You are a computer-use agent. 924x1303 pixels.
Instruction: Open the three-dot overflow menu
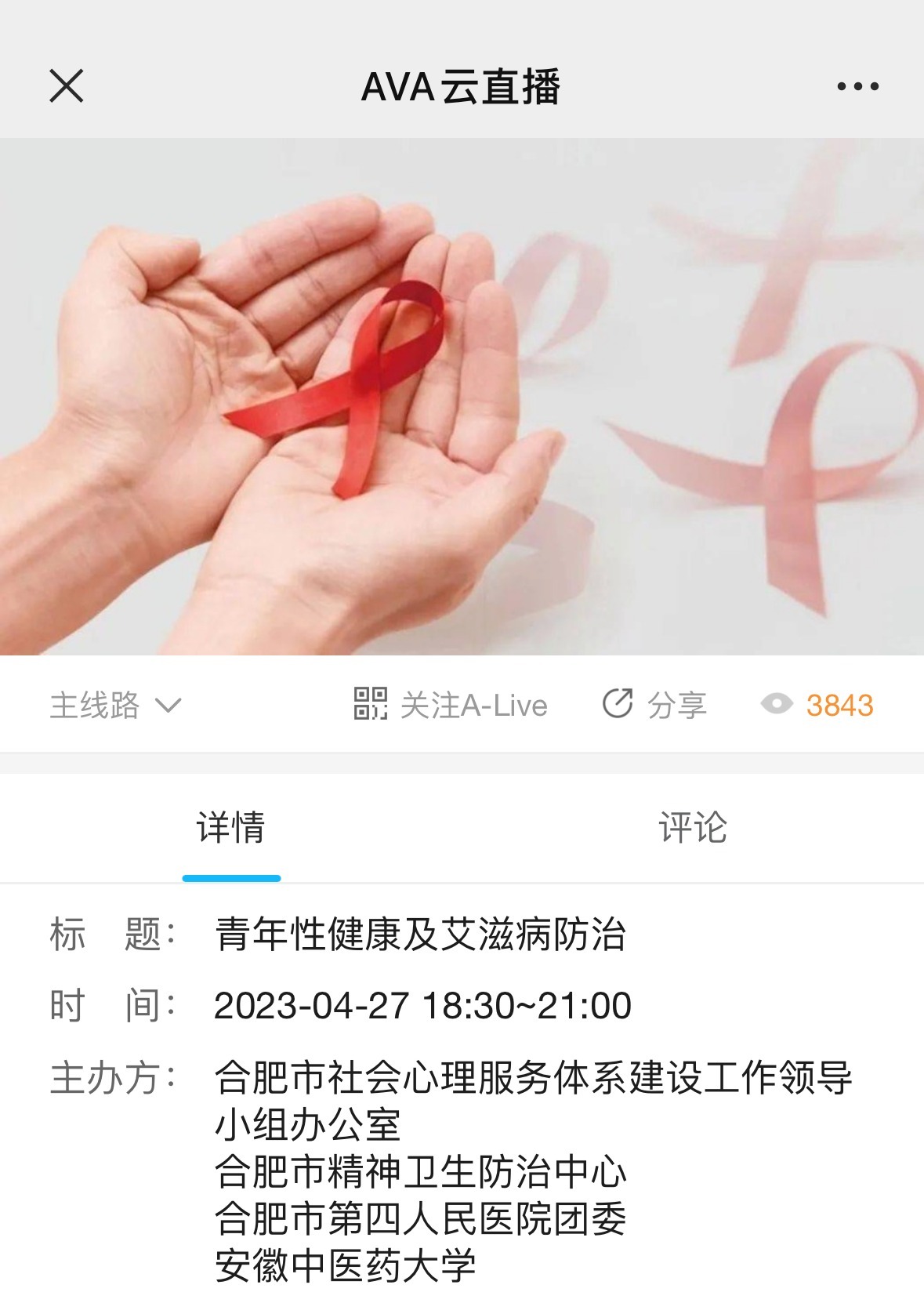tap(857, 86)
